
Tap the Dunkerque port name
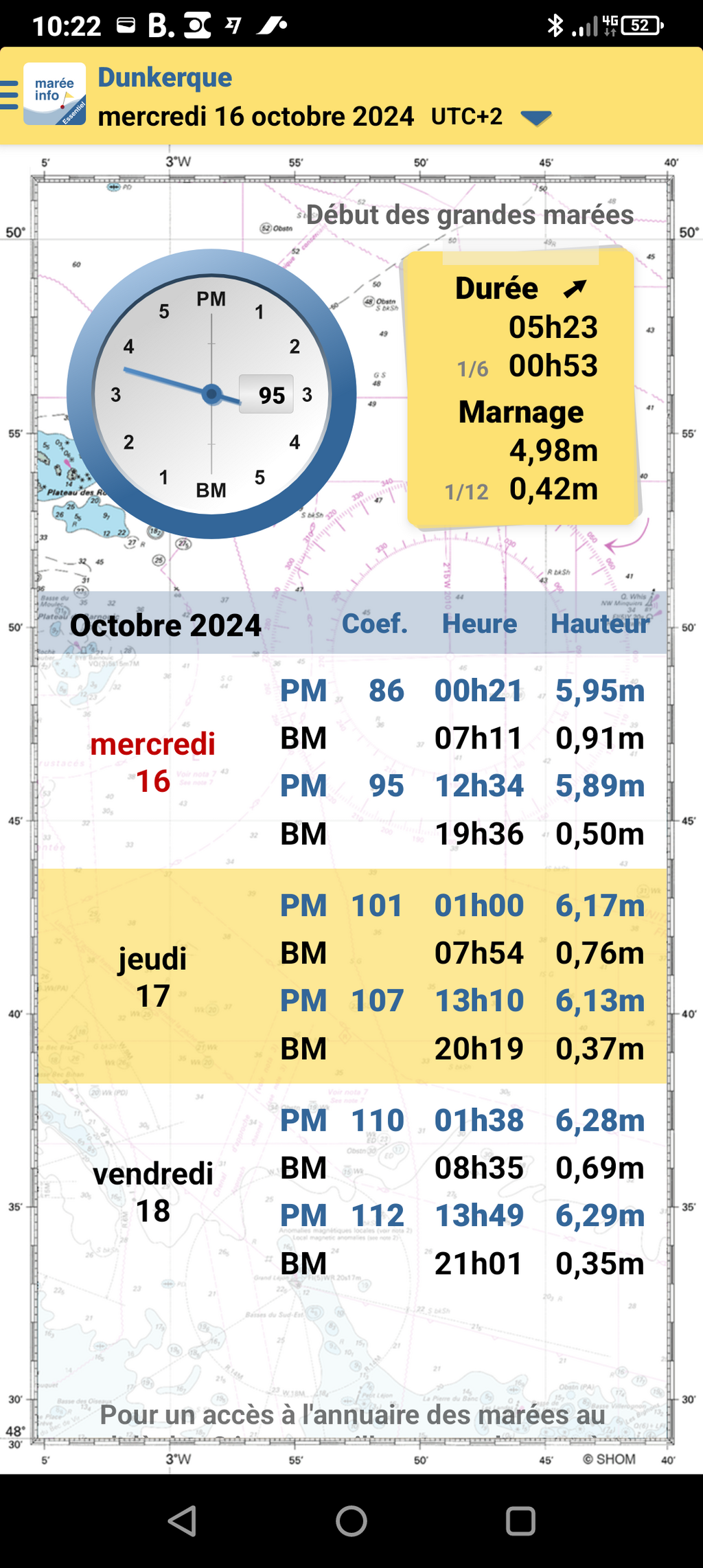click(165, 78)
